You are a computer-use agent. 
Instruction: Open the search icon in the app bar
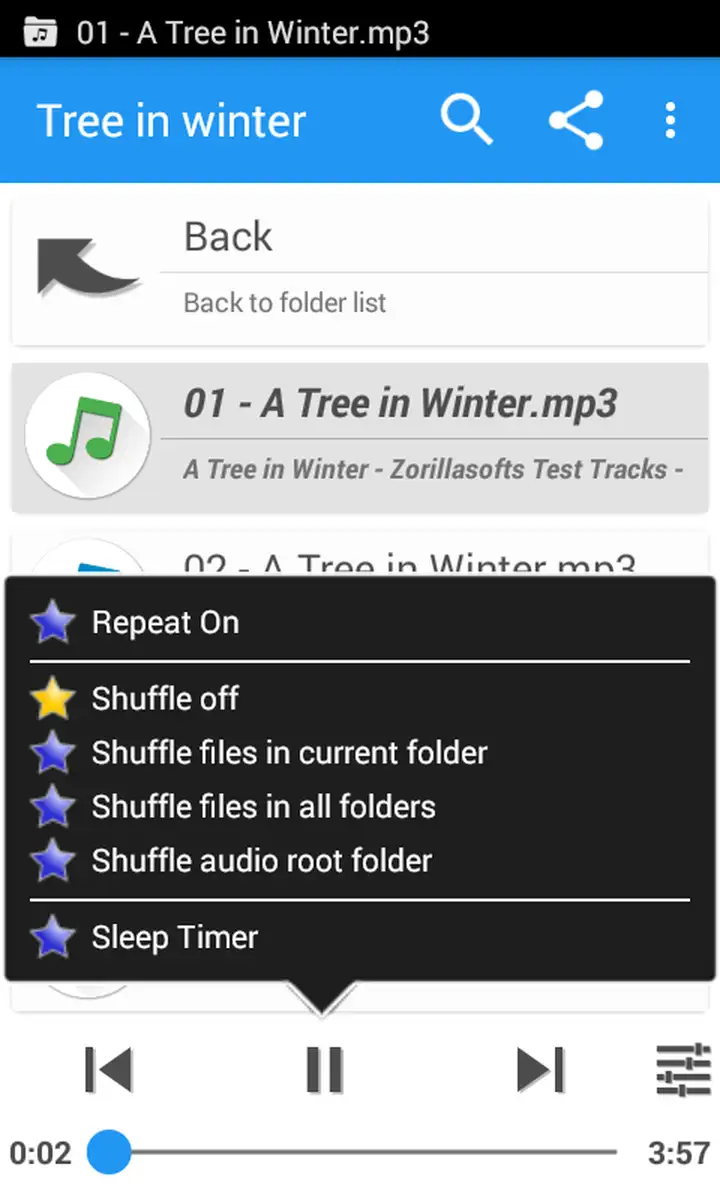[467, 121]
